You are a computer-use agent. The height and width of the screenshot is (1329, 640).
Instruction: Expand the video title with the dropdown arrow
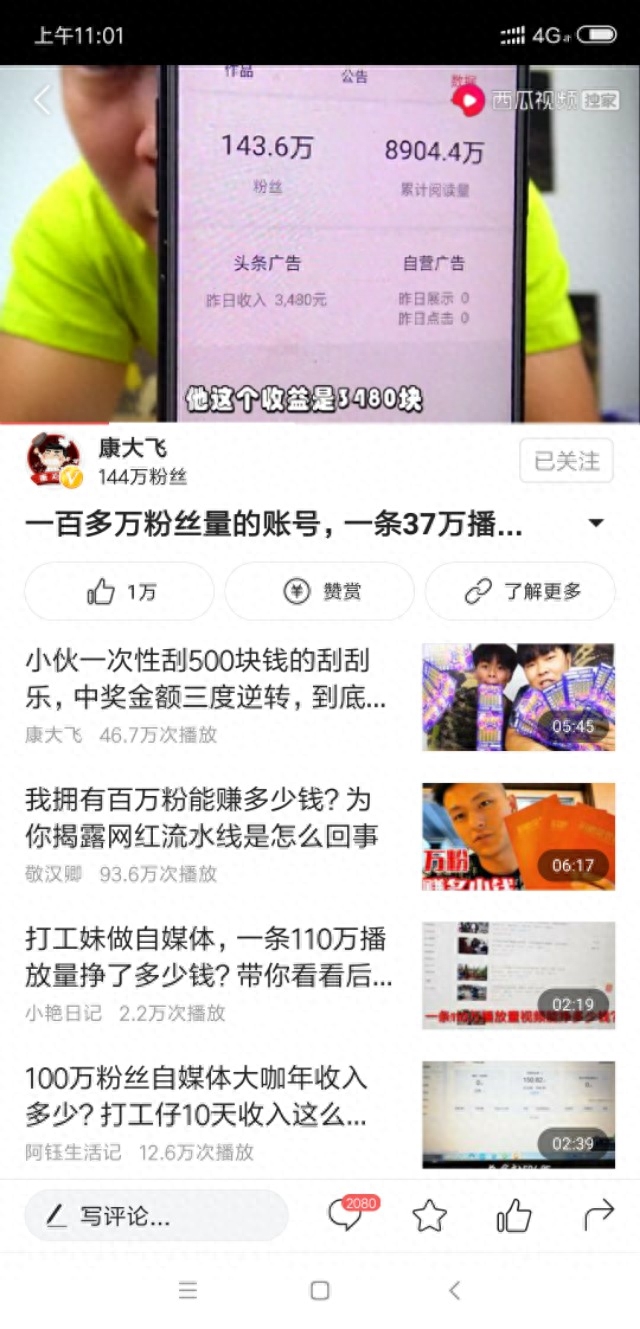click(x=595, y=523)
